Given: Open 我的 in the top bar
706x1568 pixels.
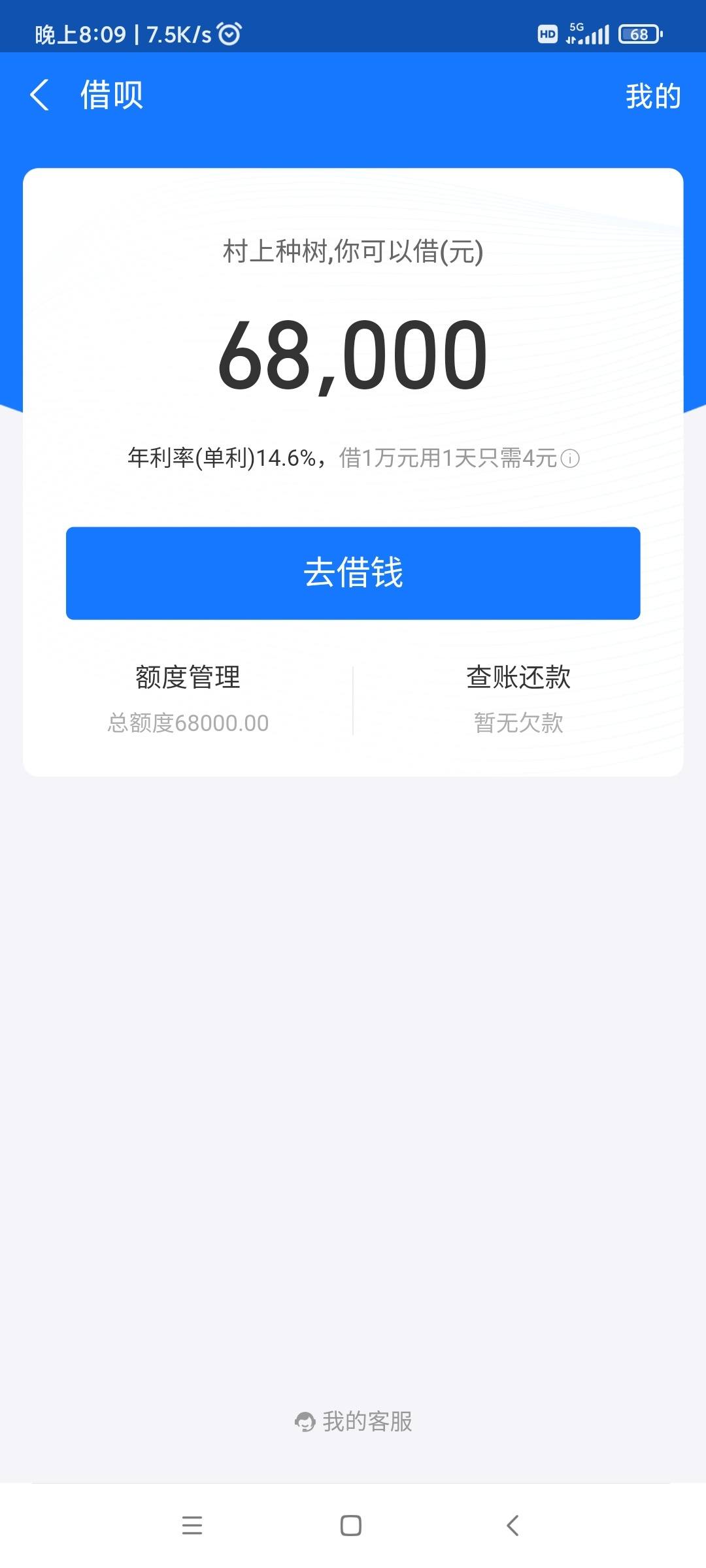Looking at the screenshot, I should (652, 96).
